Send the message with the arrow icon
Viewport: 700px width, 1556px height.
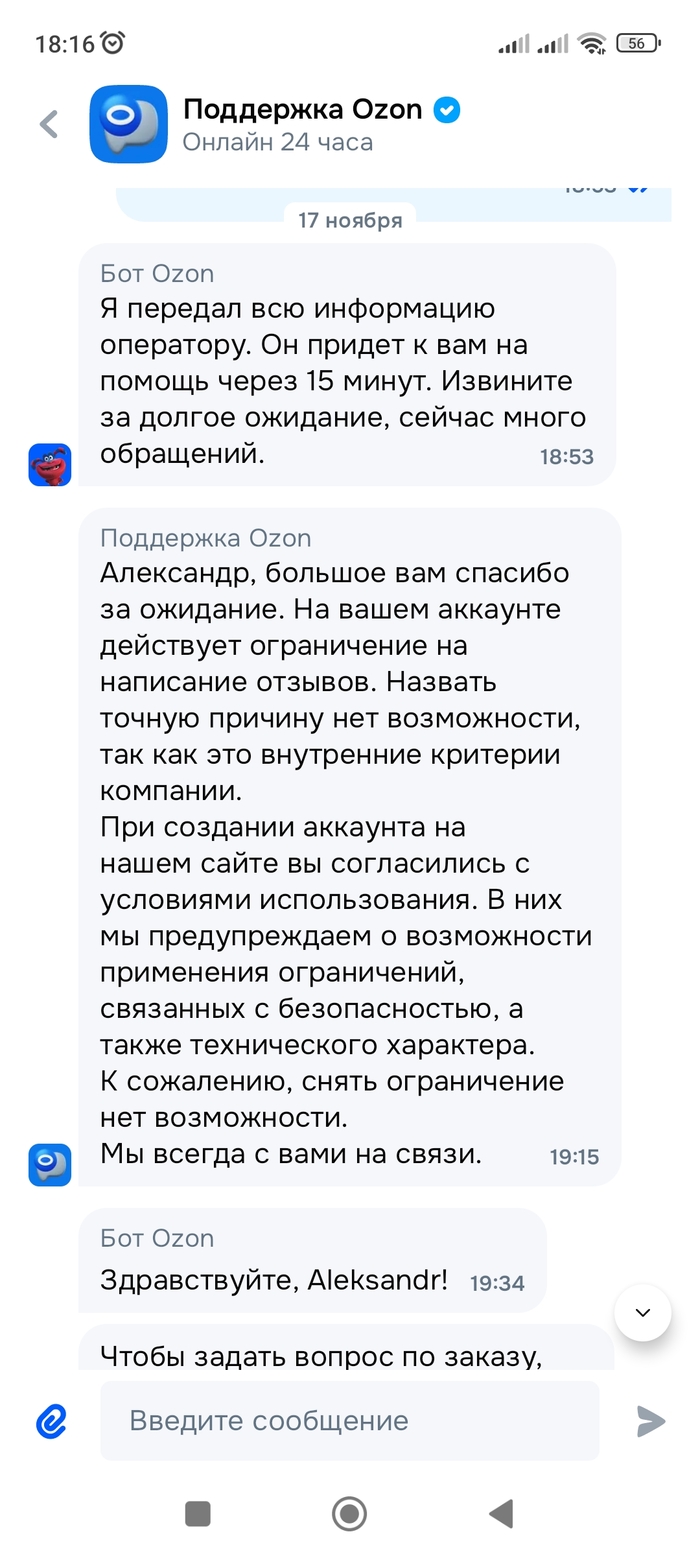(x=650, y=1421)
